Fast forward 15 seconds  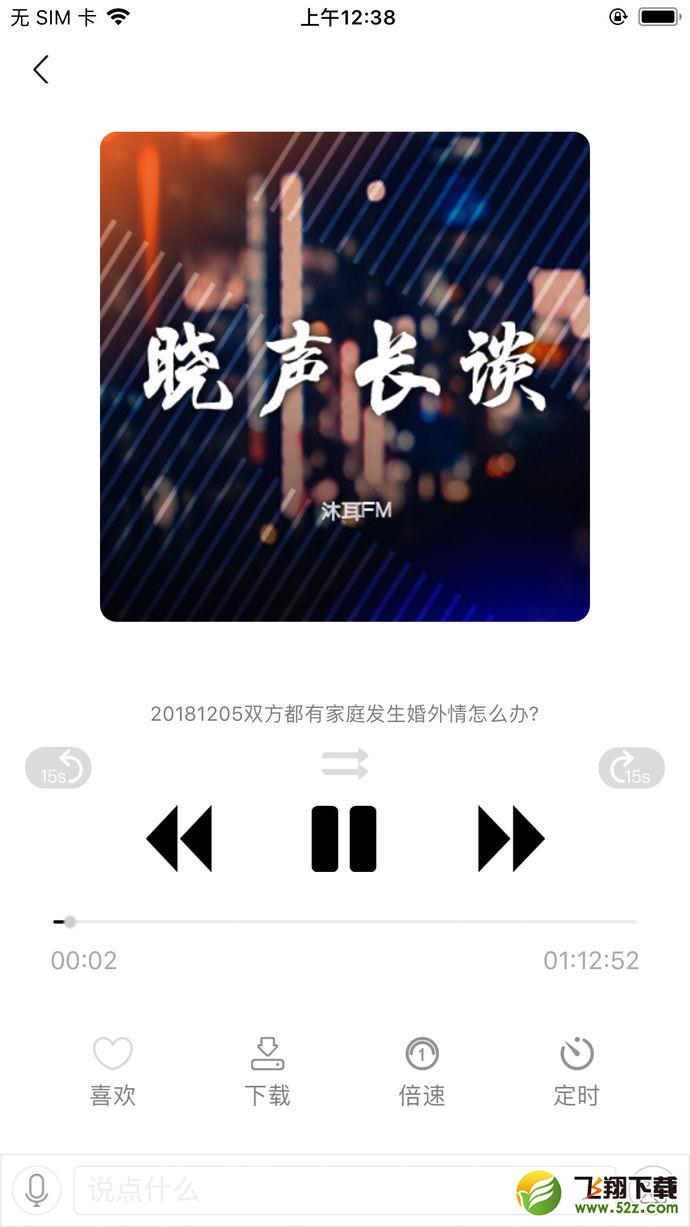click(631, 768)
